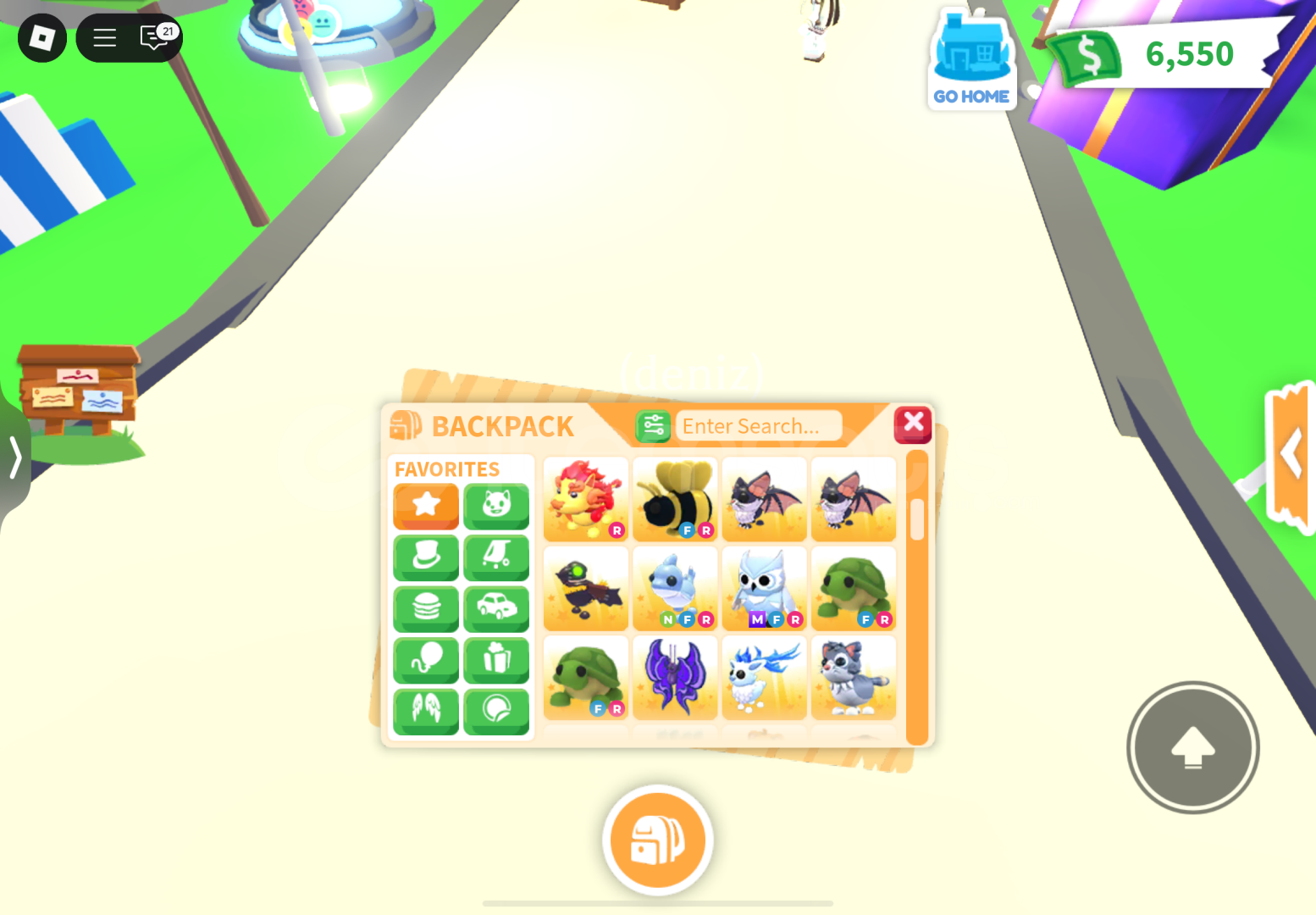Open chat with 21 notifications
The height and width of the screenshot is (915, 1316).
coord(156,38)
